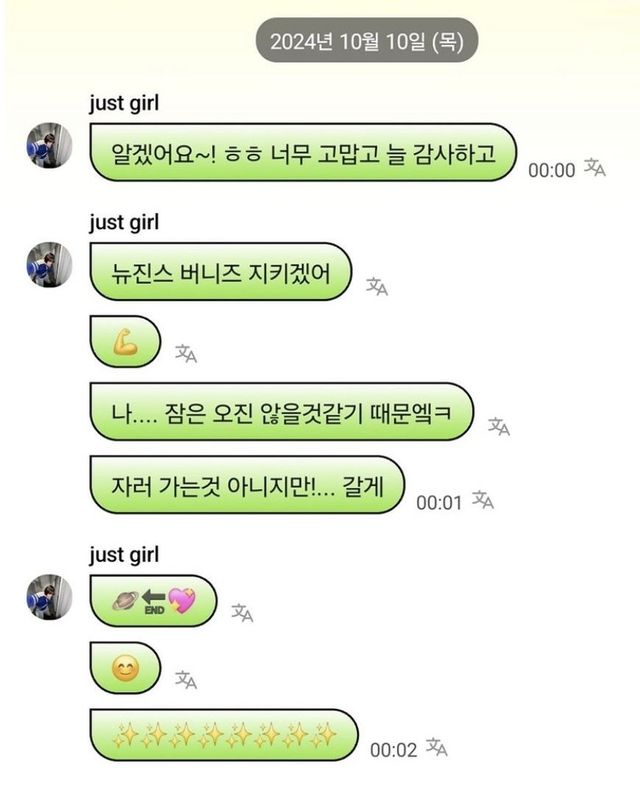Tap translate icon beside the smiling face emoji
Image resolution: width=640 pixels, height=794 pixels.
point(186,680)
